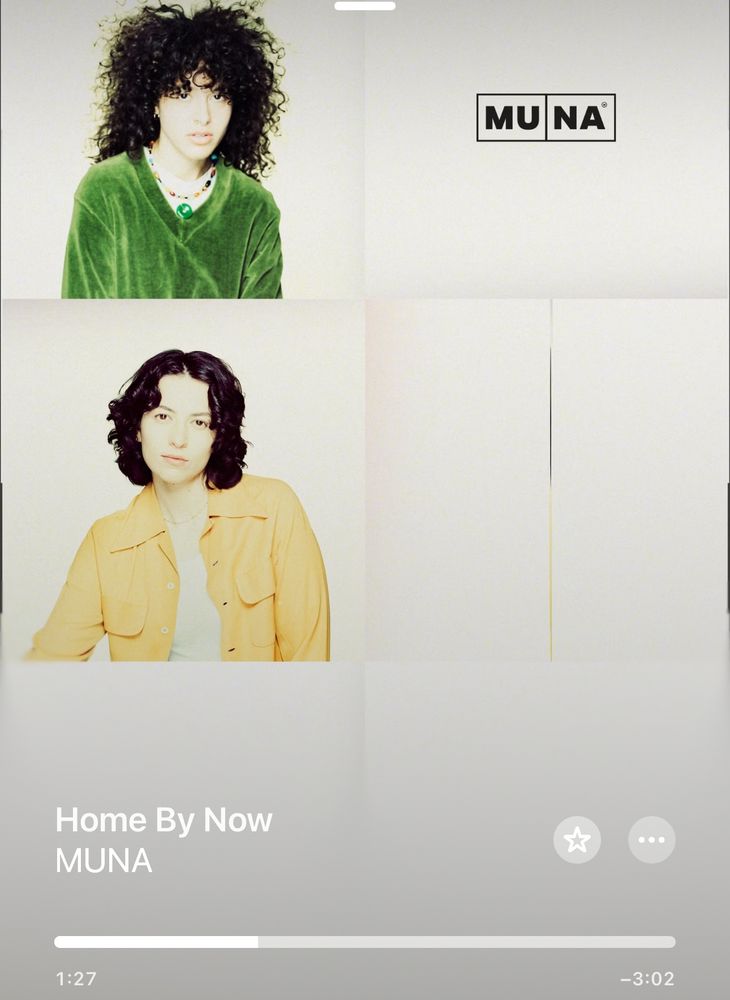Tap the grabber handle to dismiss player

point(365,6)
